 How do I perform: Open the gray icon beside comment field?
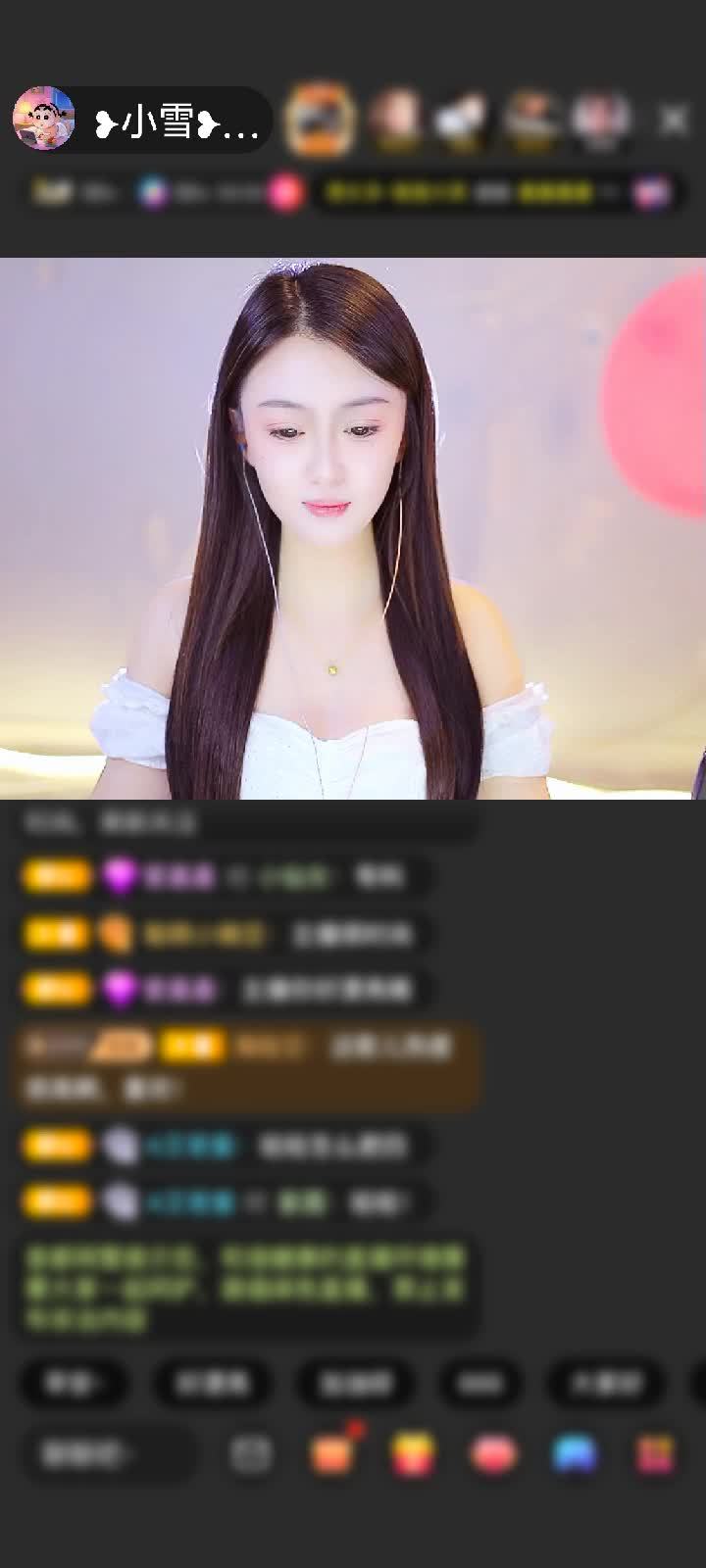(251, 1454)
